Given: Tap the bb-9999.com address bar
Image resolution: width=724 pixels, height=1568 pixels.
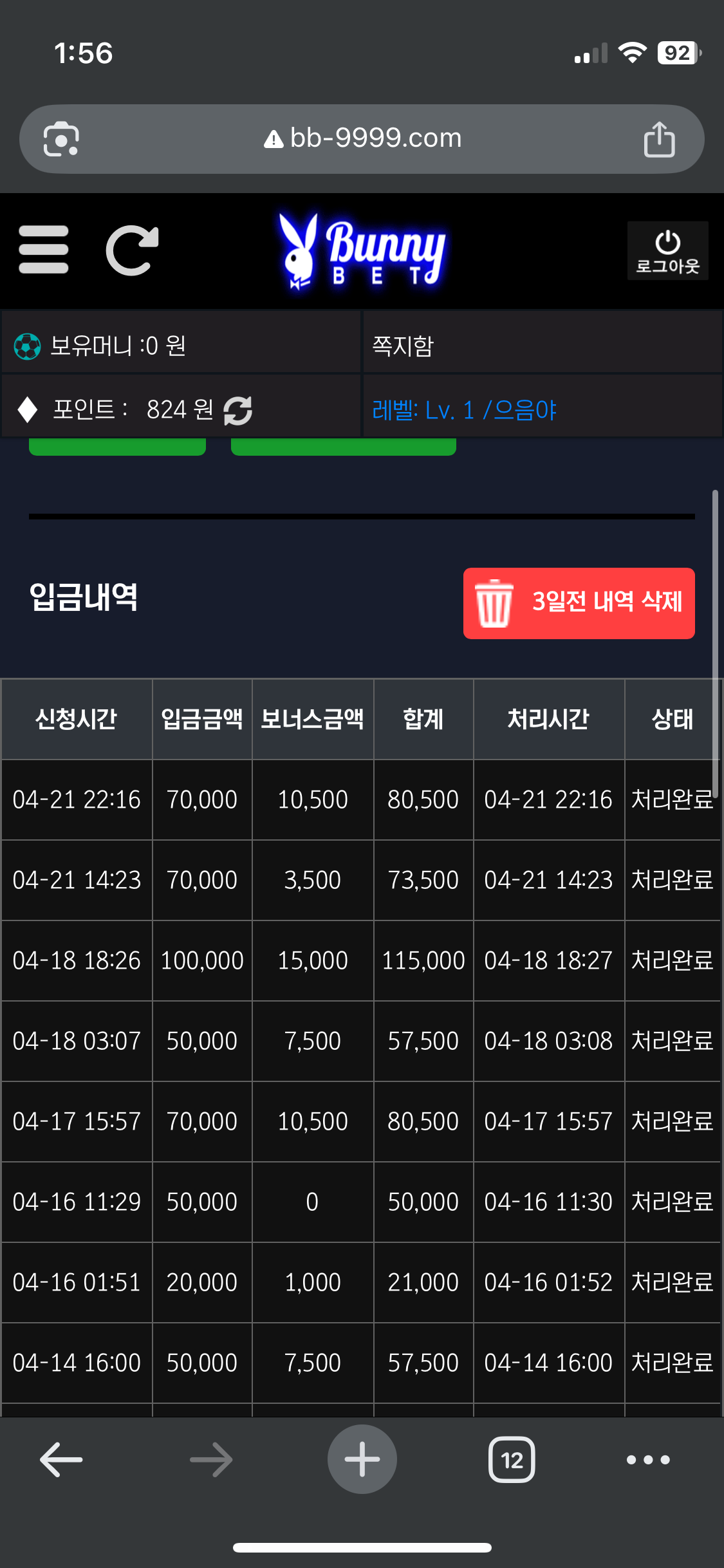Looking at the screenshot, I should tap(362, 138).
